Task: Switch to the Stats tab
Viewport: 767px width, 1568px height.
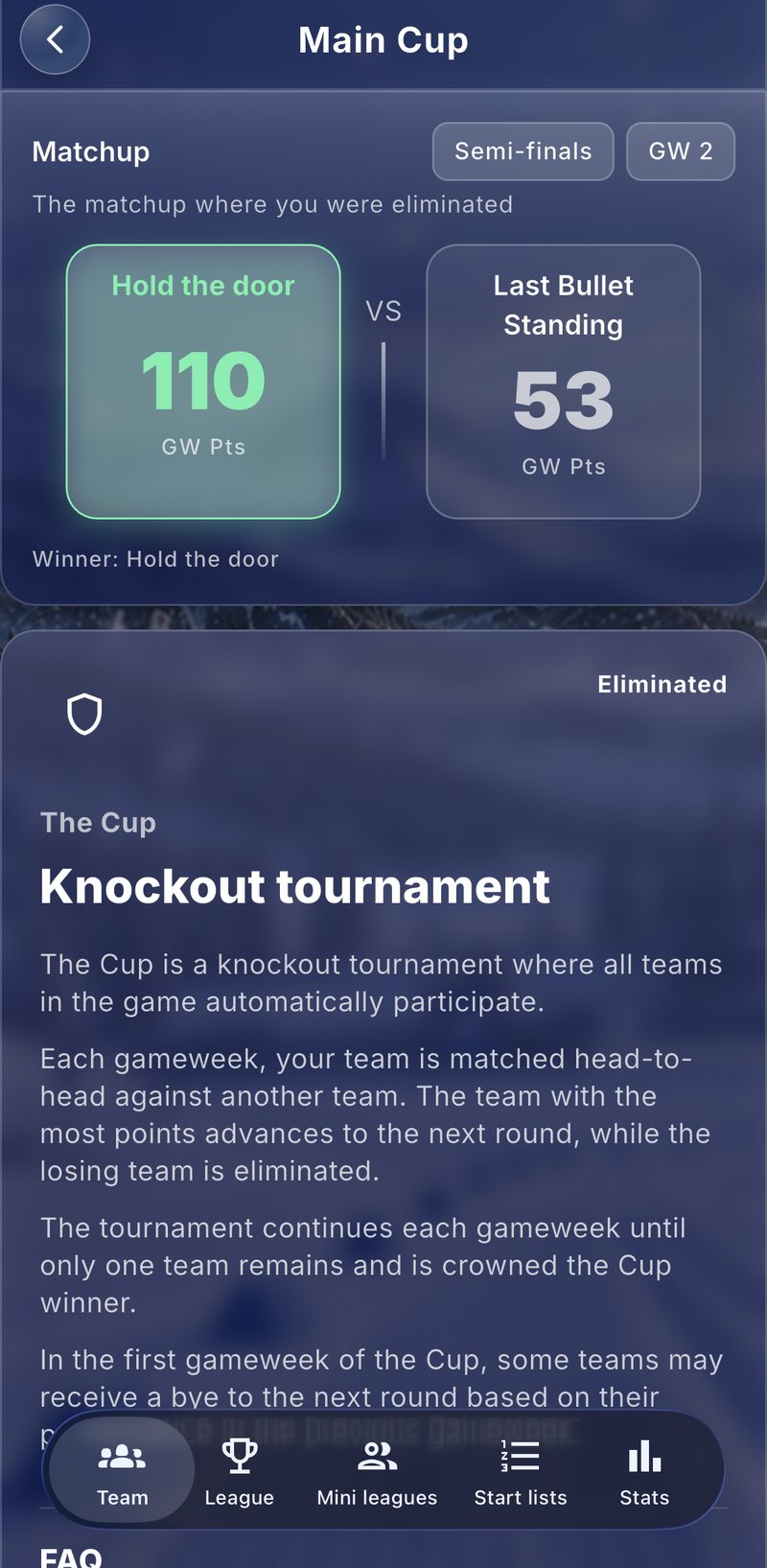Action: click(x=644, y=1470)
